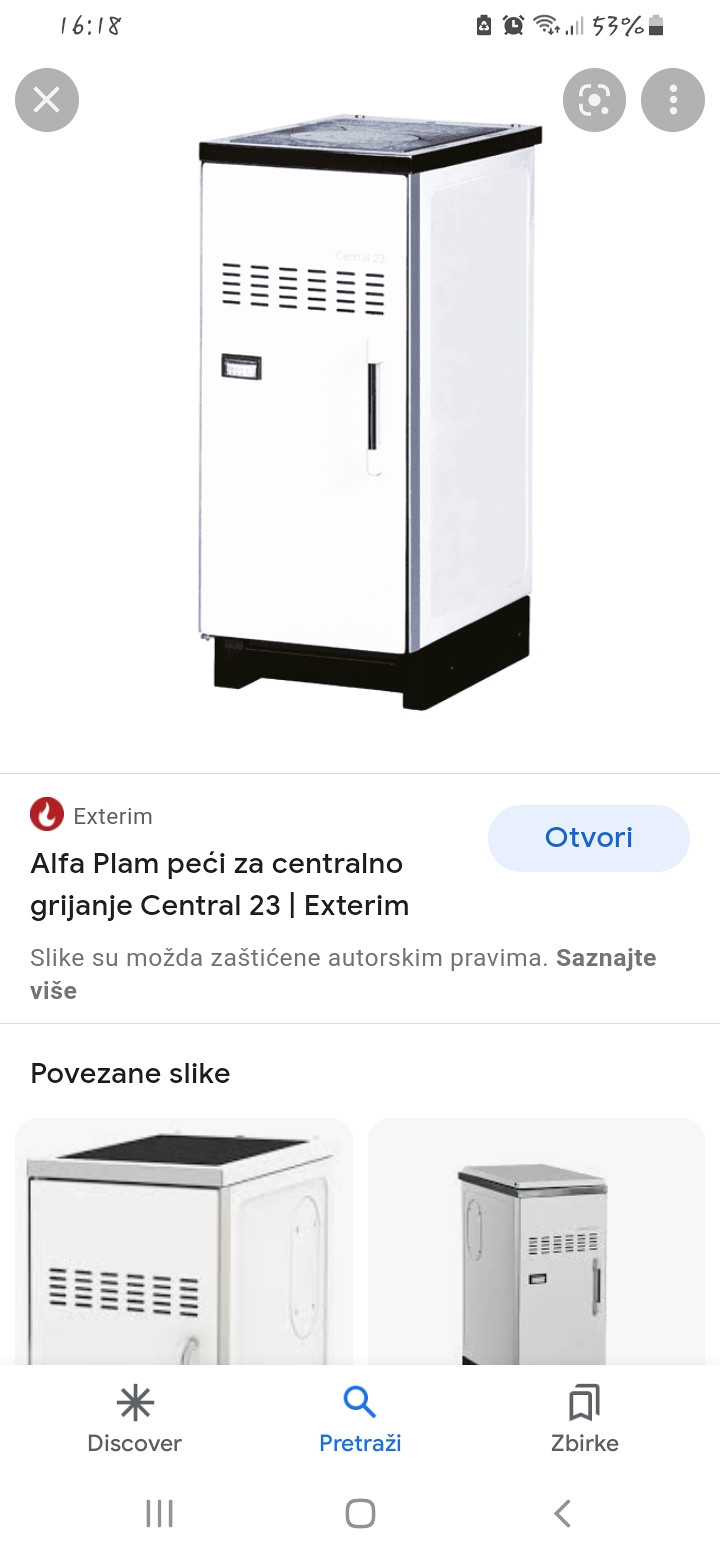Search this image with Lens
Screen dimensions: 720x1560
(x=594, y=100)
